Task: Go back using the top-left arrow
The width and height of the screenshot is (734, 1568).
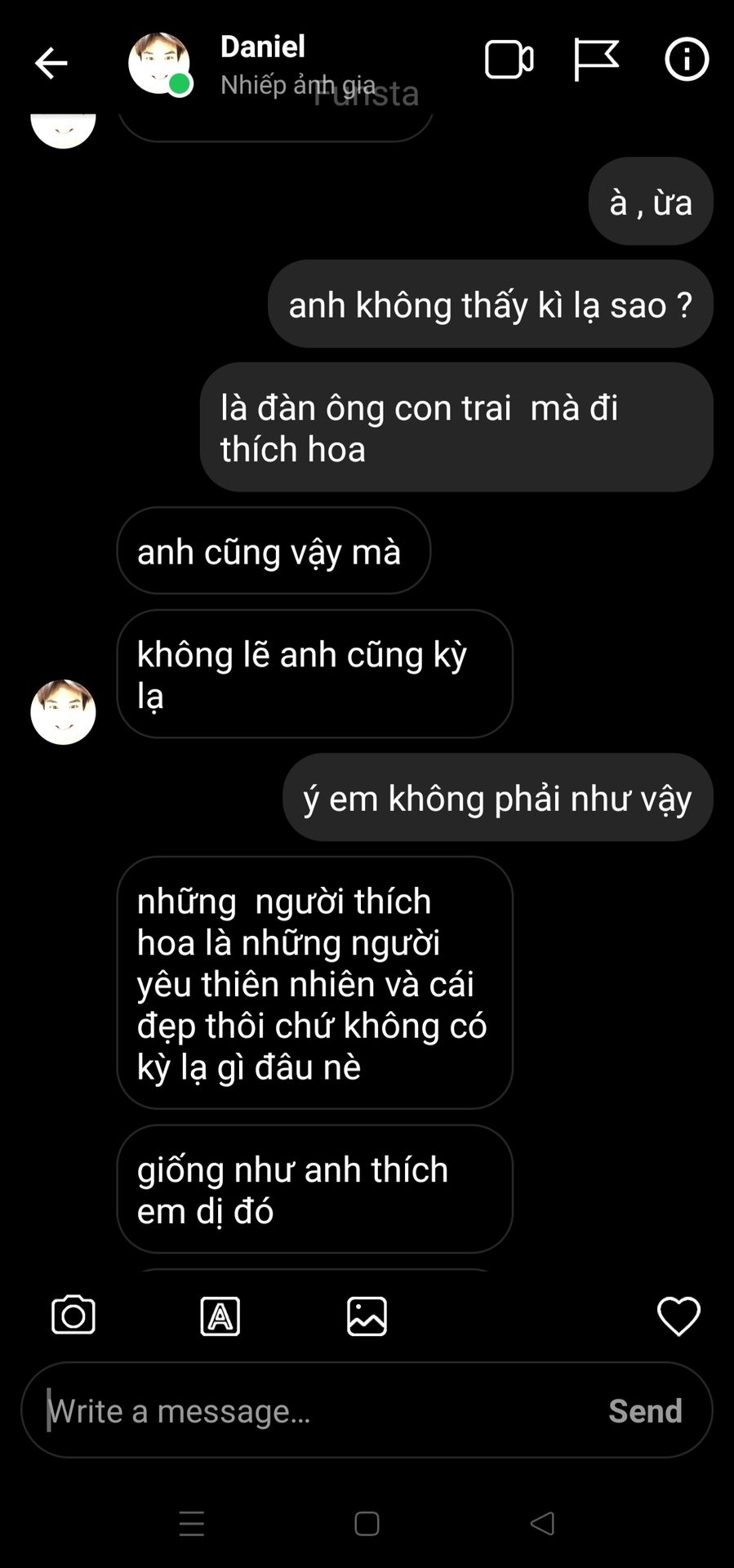Action: pyautogui.click(x=51, y=63)
